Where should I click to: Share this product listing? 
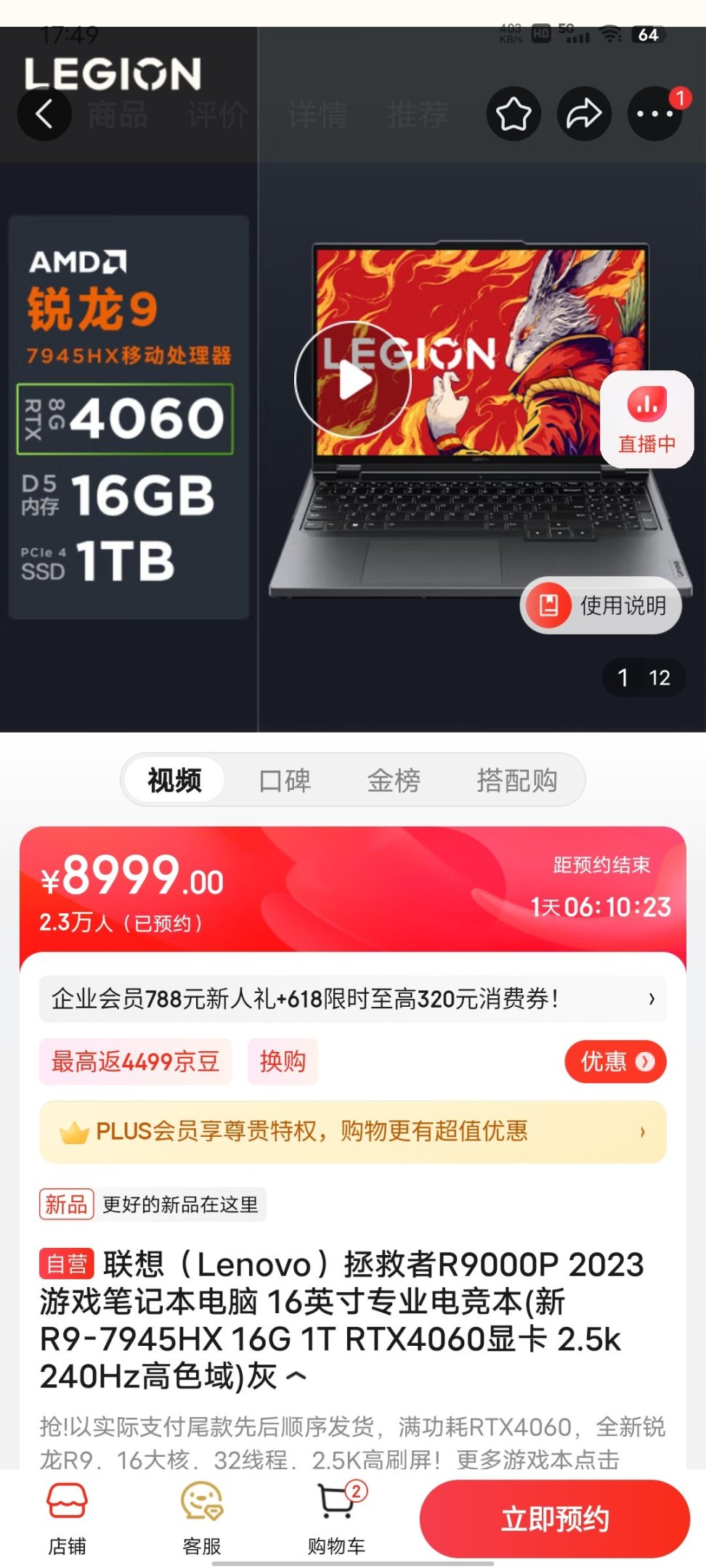point(584,114)
